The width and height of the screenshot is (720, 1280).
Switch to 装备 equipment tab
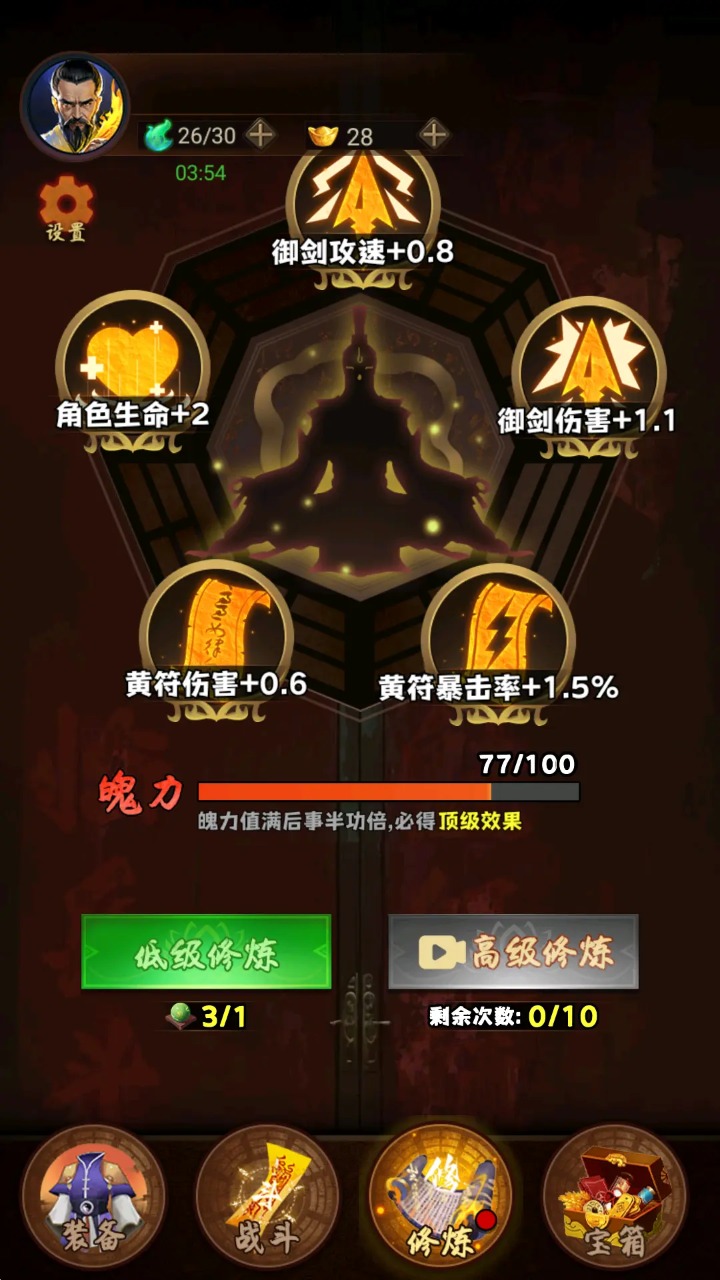point(94,1196)
